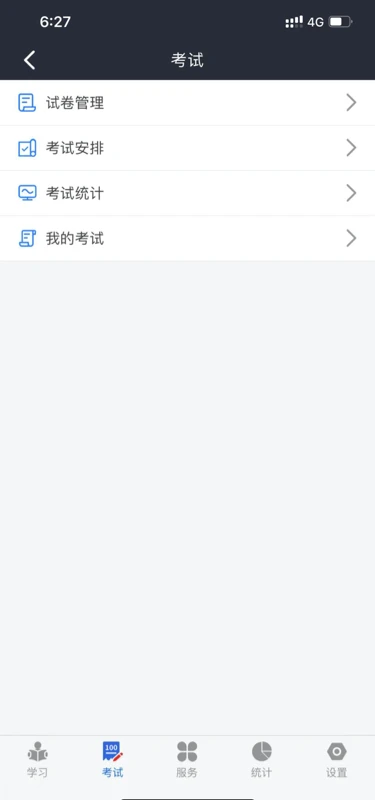The width and height of the screenshot is (375, 800).
Task: Go back using the header arrow
Action: (x=30, y=60)
